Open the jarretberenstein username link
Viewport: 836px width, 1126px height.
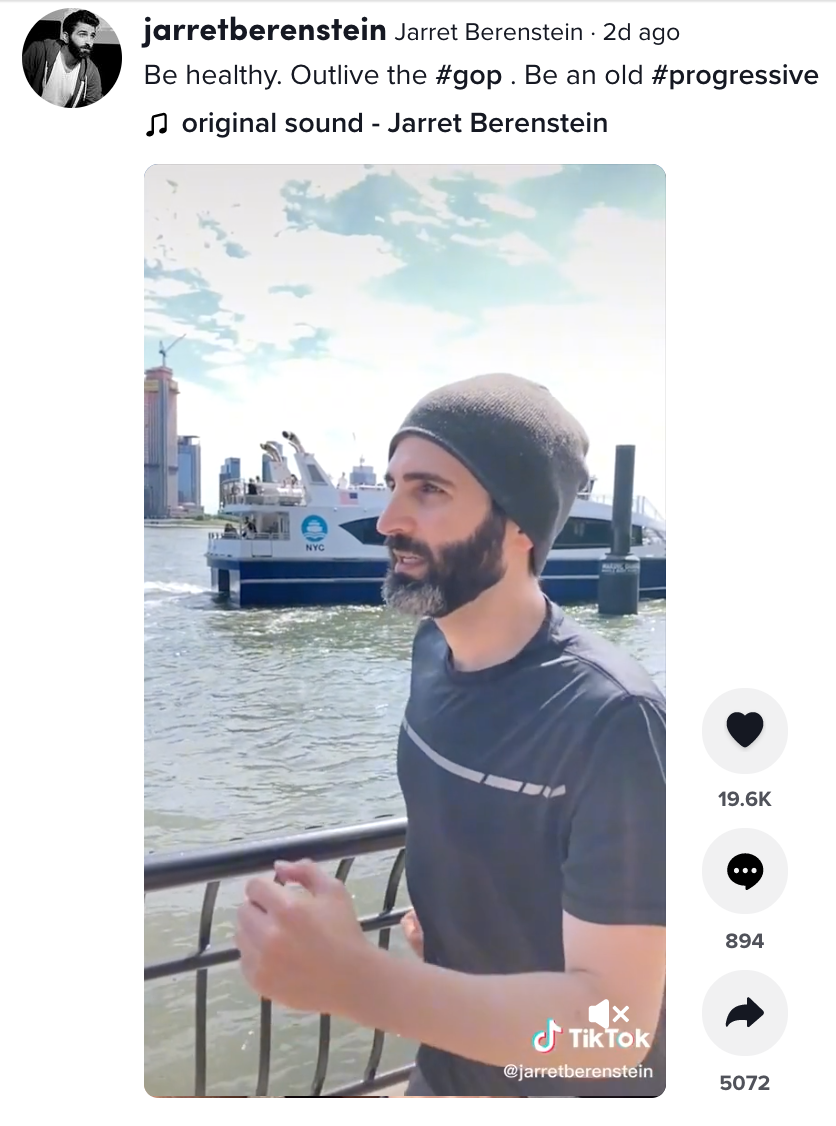(264, 31)
